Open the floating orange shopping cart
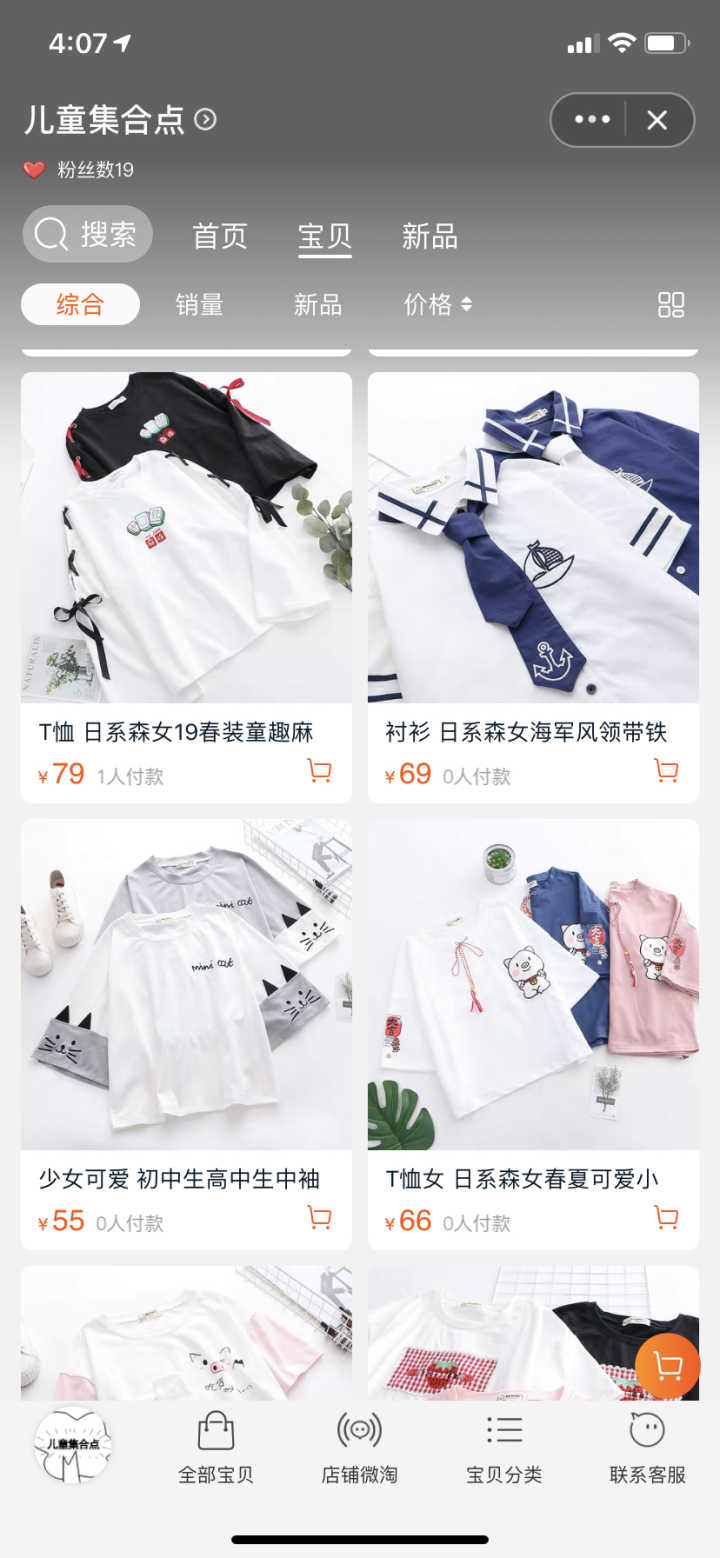Viewport: 720px width, 1558px height. [667, 1365]
